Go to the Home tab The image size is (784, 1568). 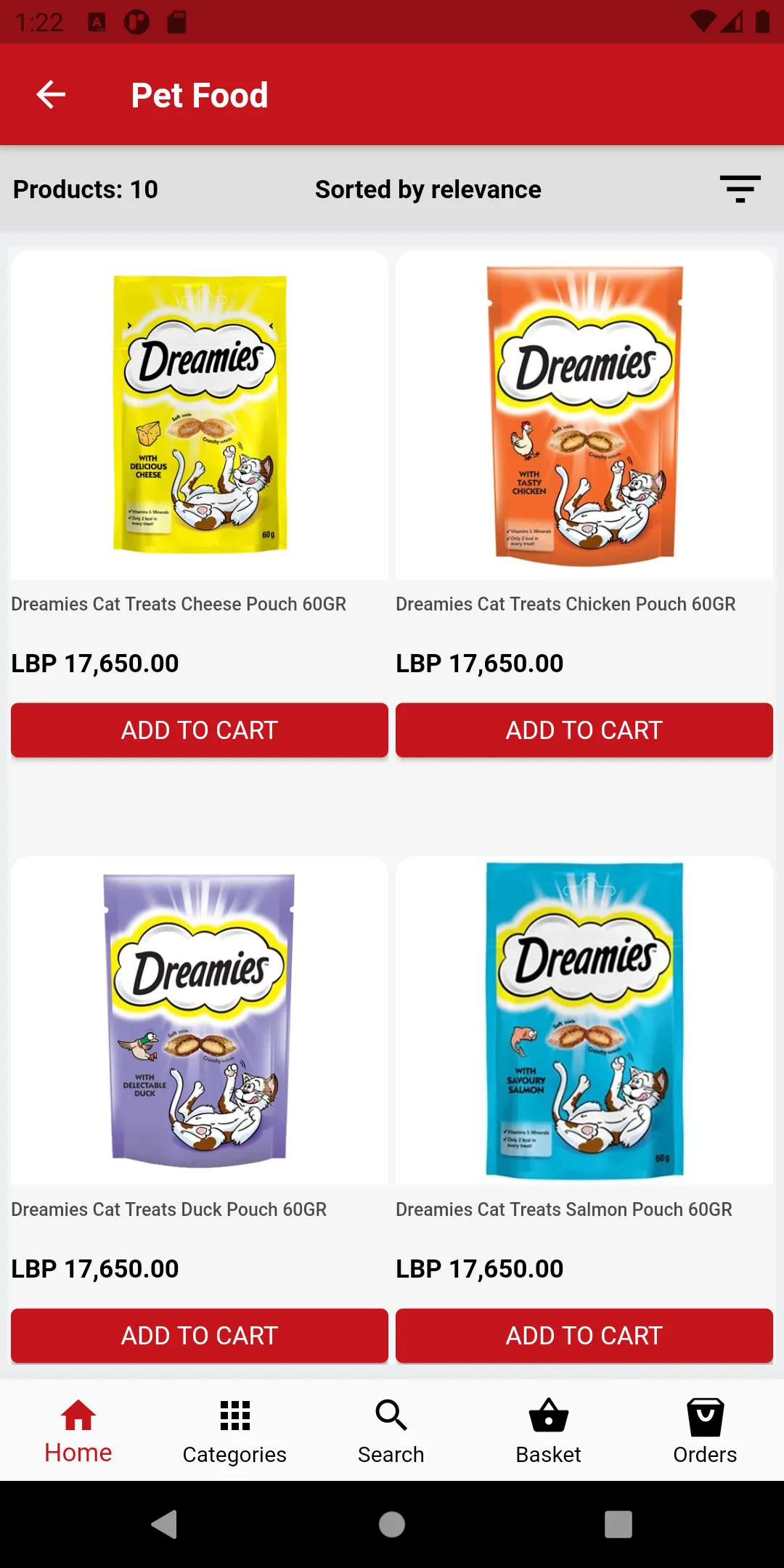[x=78, y=1431]
